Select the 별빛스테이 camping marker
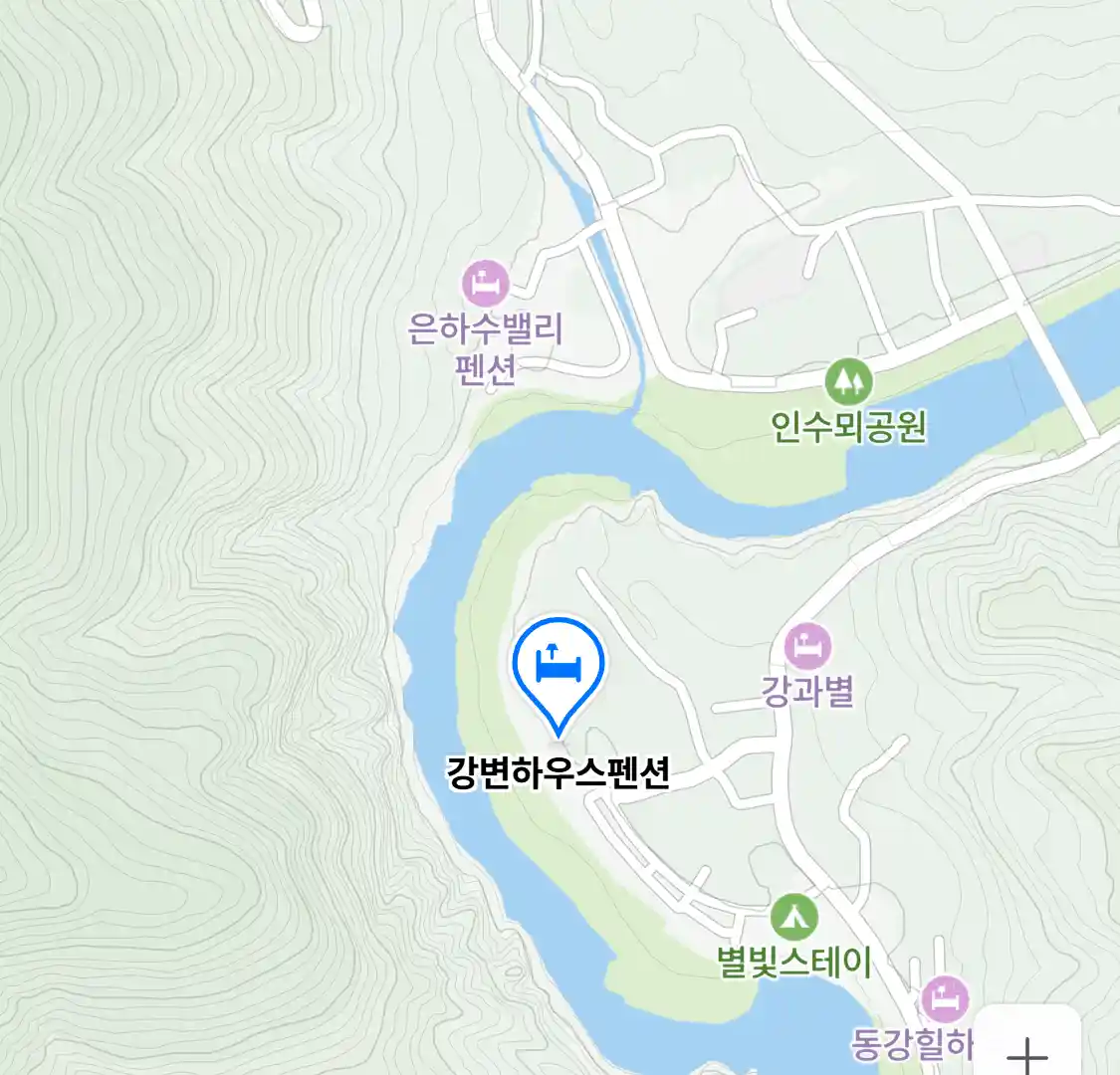The height and width of the screenshot is (1075, 1120). click(x=793, y=917)
